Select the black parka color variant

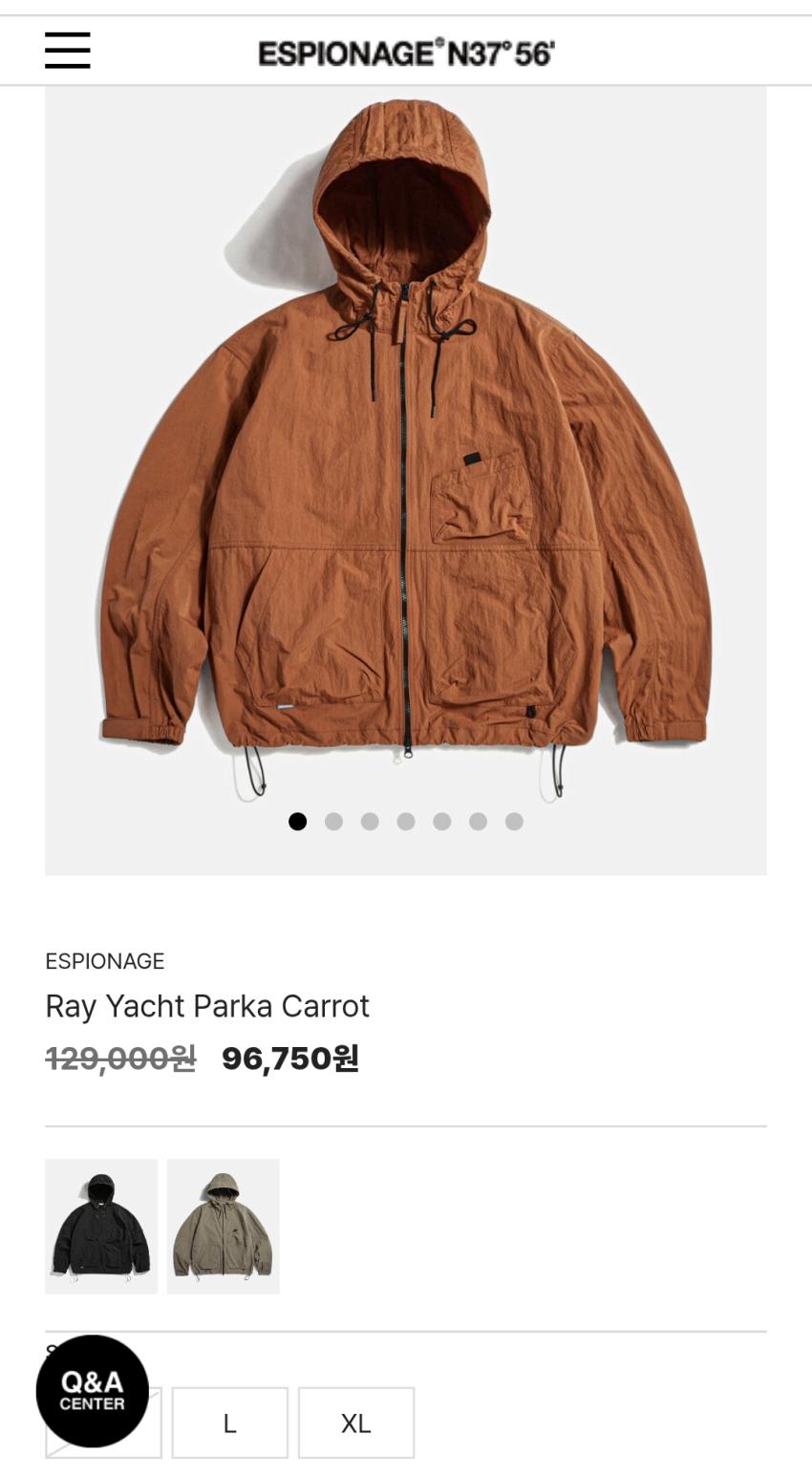[101, 1227]
